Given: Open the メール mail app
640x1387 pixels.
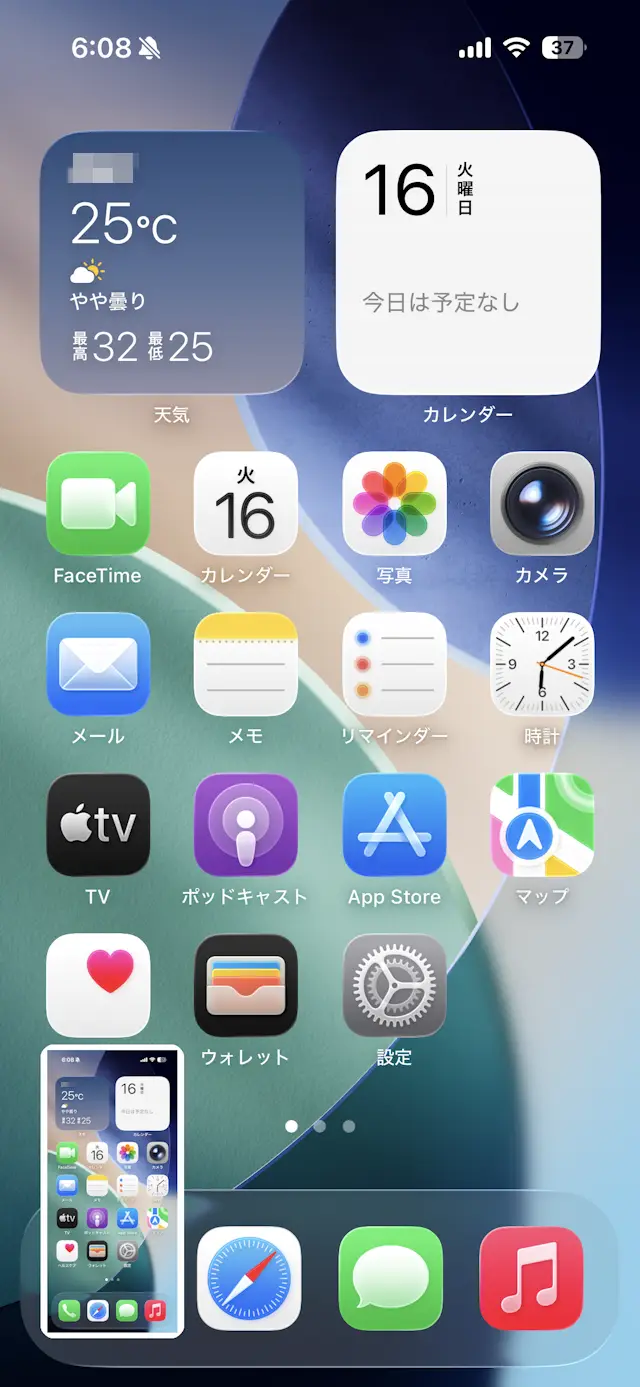Looking at the screenshot, I should (98, 664).
